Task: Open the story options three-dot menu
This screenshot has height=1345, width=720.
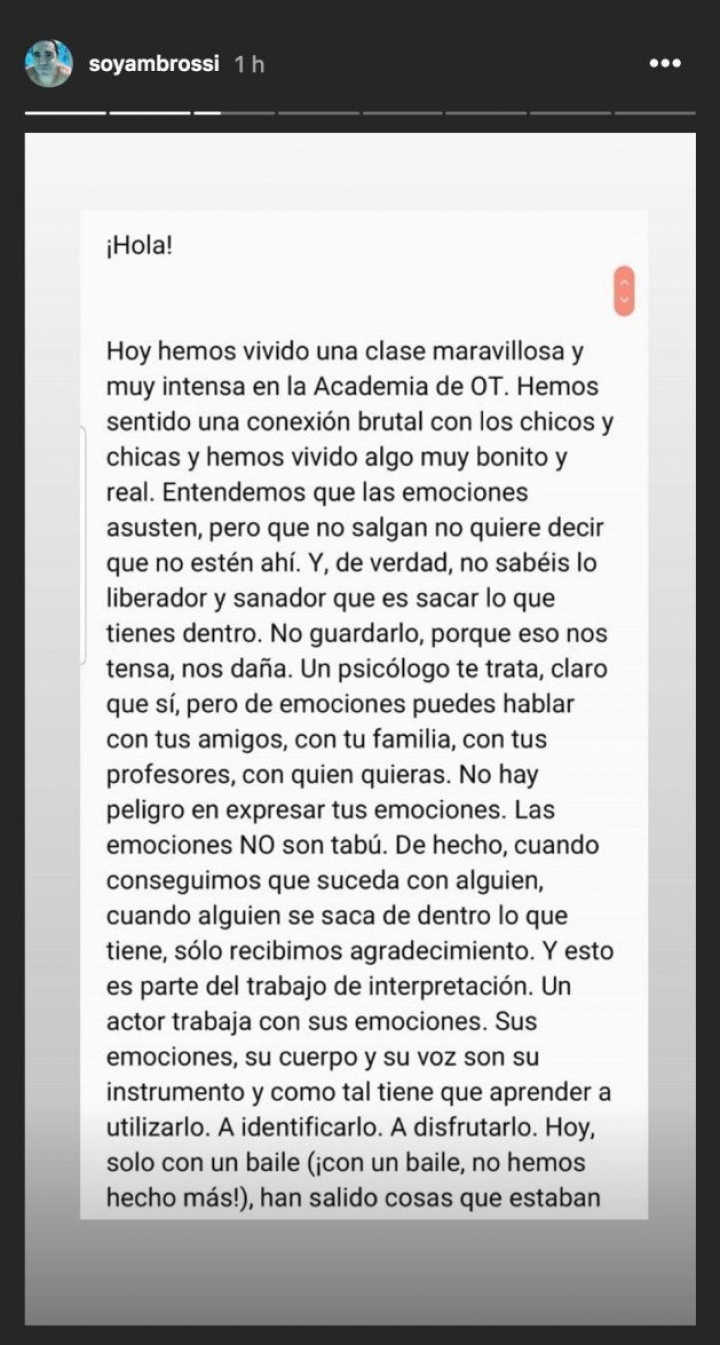Action: [x=665, y=64]
